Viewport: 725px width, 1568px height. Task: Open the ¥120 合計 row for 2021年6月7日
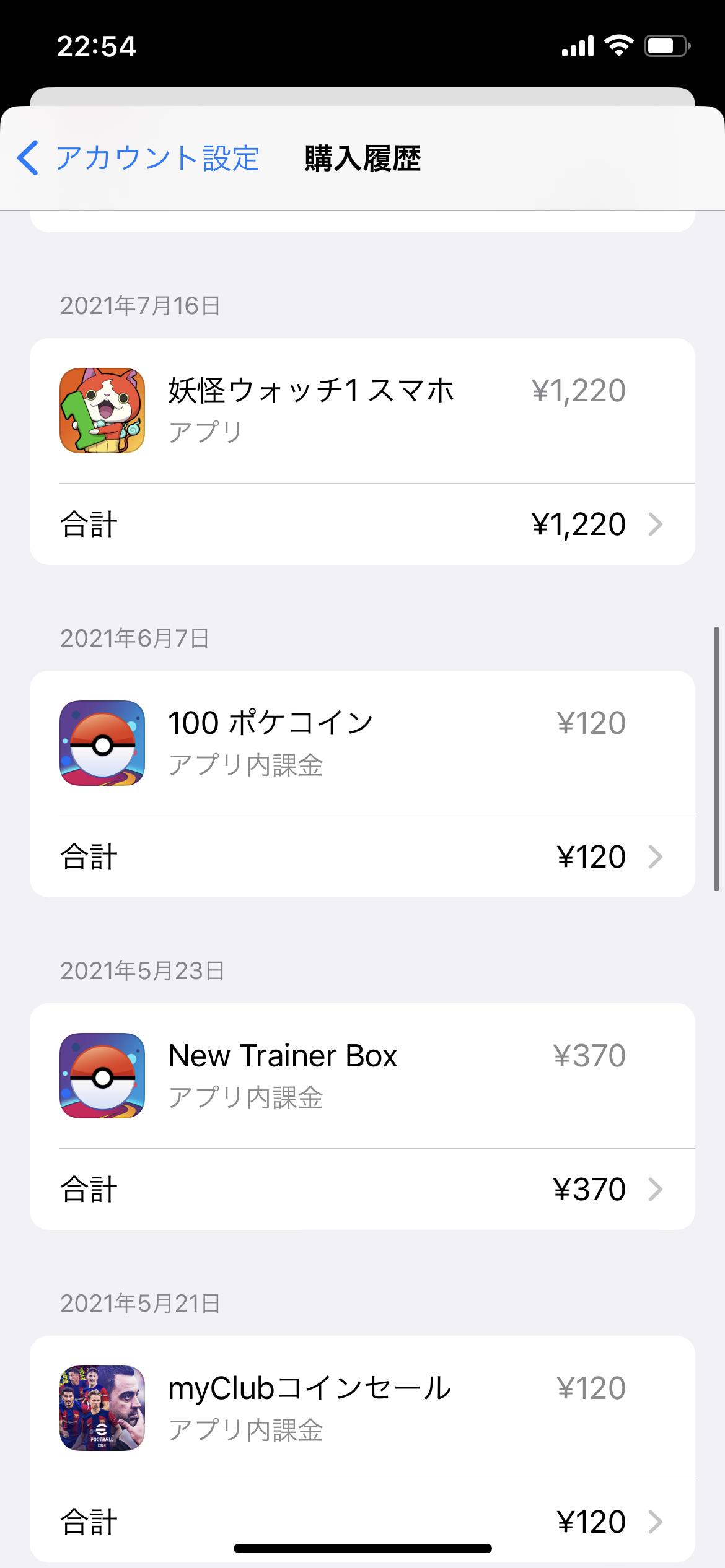[x=362, y=857]
